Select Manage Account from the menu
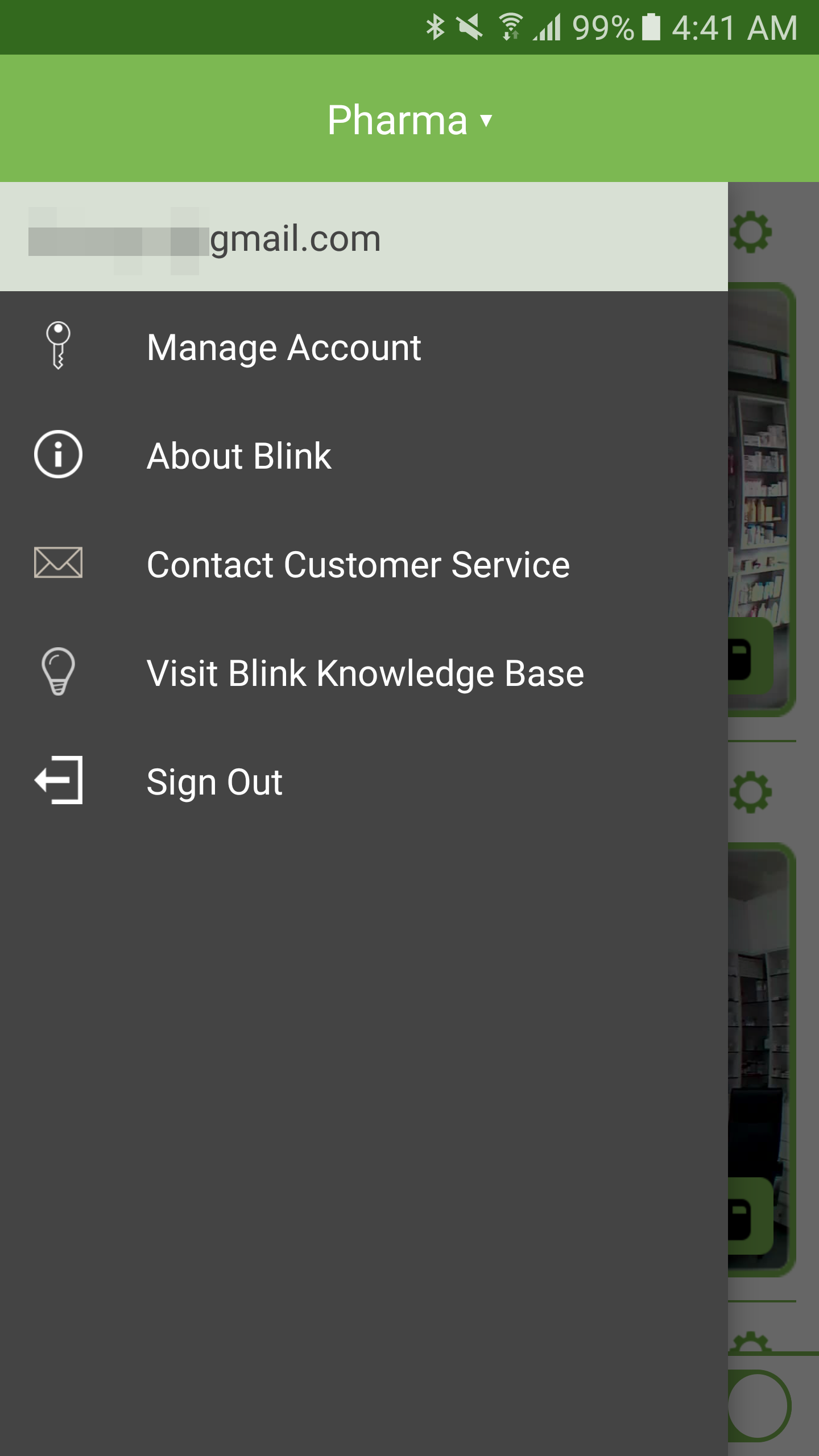 (x=284, y=347)
